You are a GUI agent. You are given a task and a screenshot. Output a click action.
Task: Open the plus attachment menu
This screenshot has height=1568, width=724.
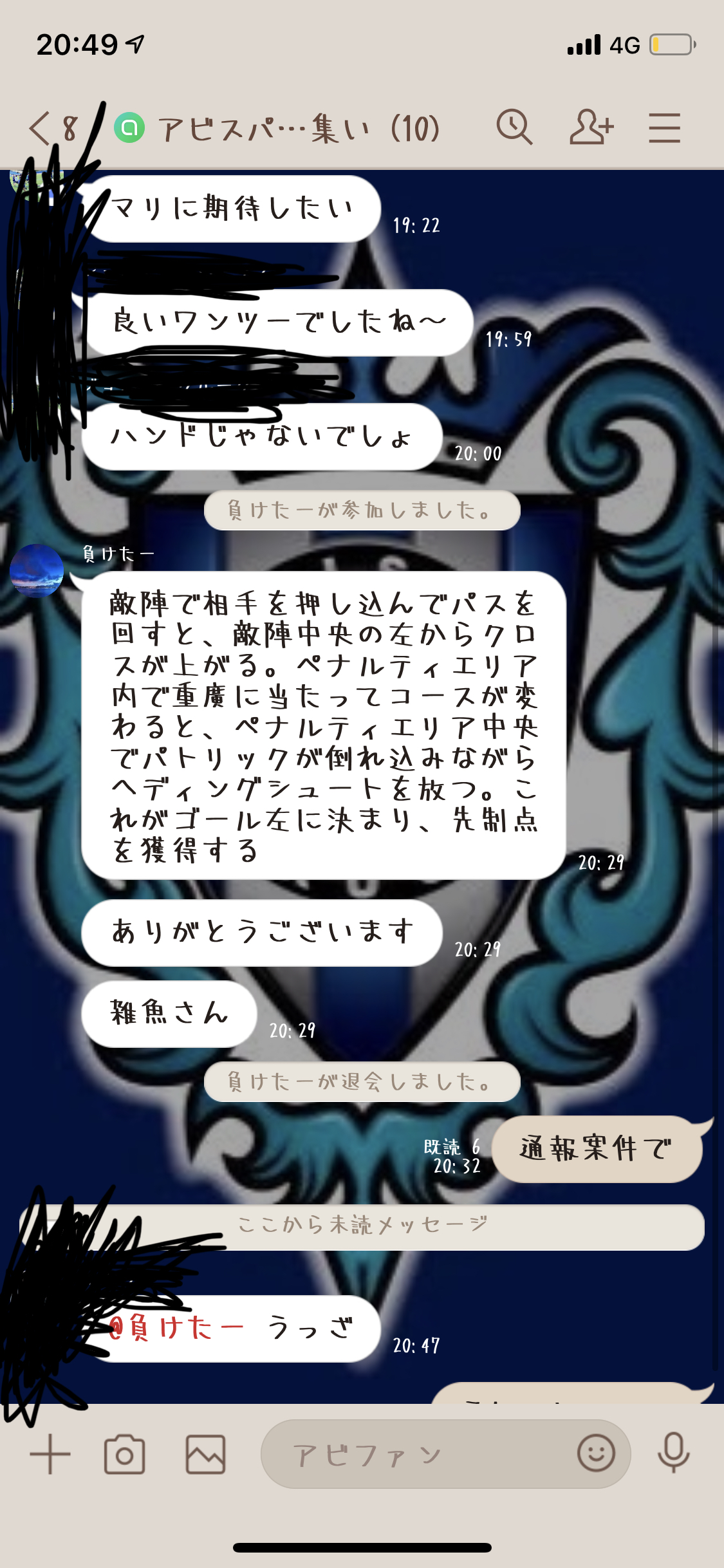(x=50, y=1454)
